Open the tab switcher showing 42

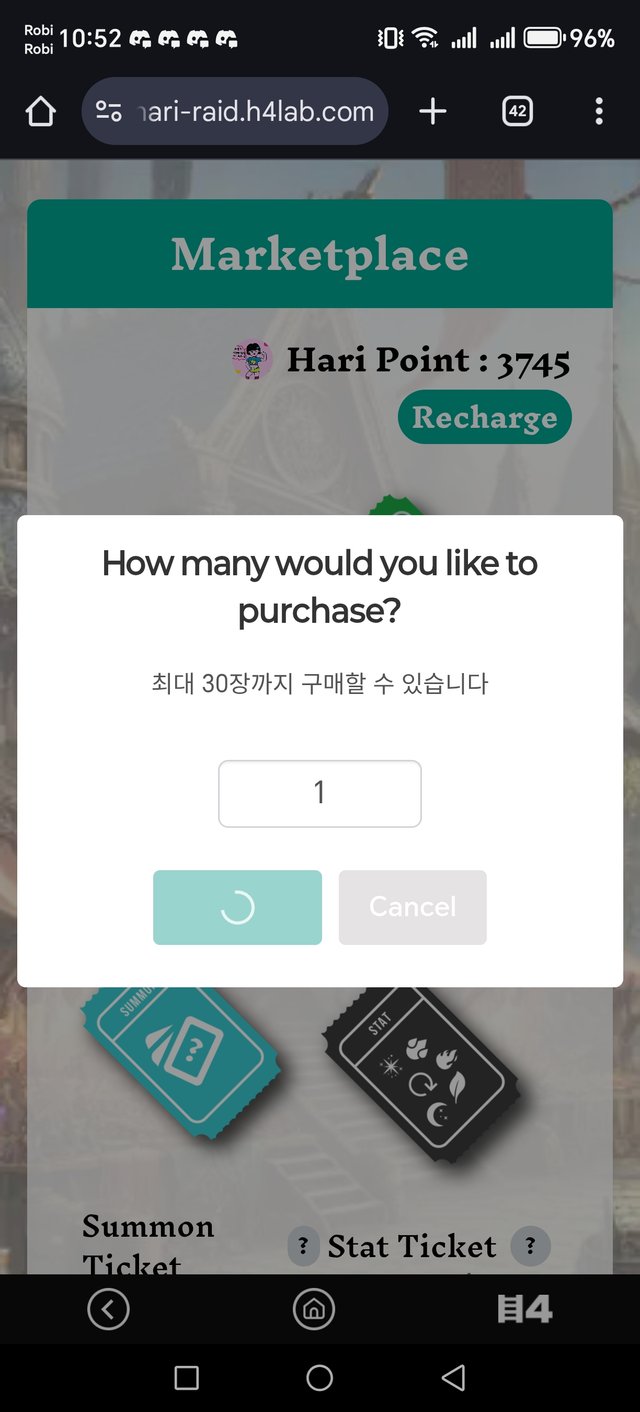[x=517, y=111]
